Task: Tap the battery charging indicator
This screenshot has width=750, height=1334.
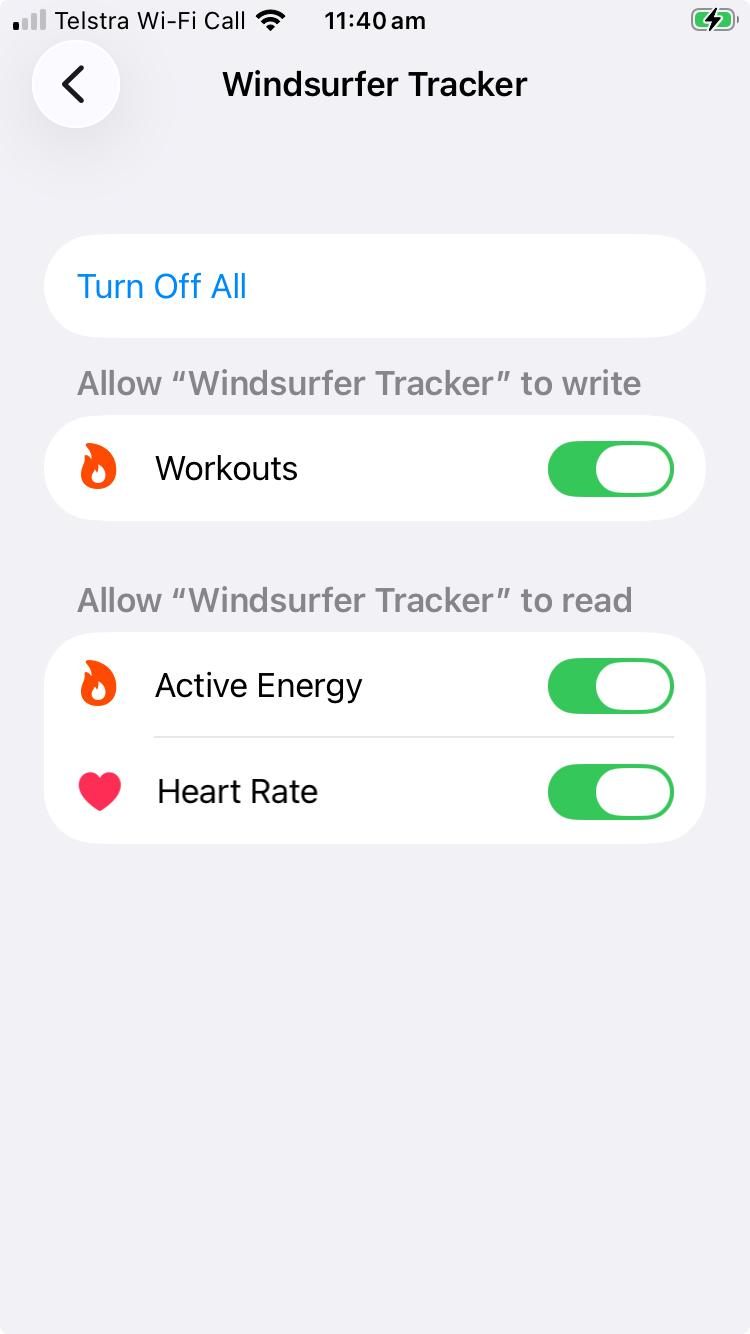Action: click(713, 18)
